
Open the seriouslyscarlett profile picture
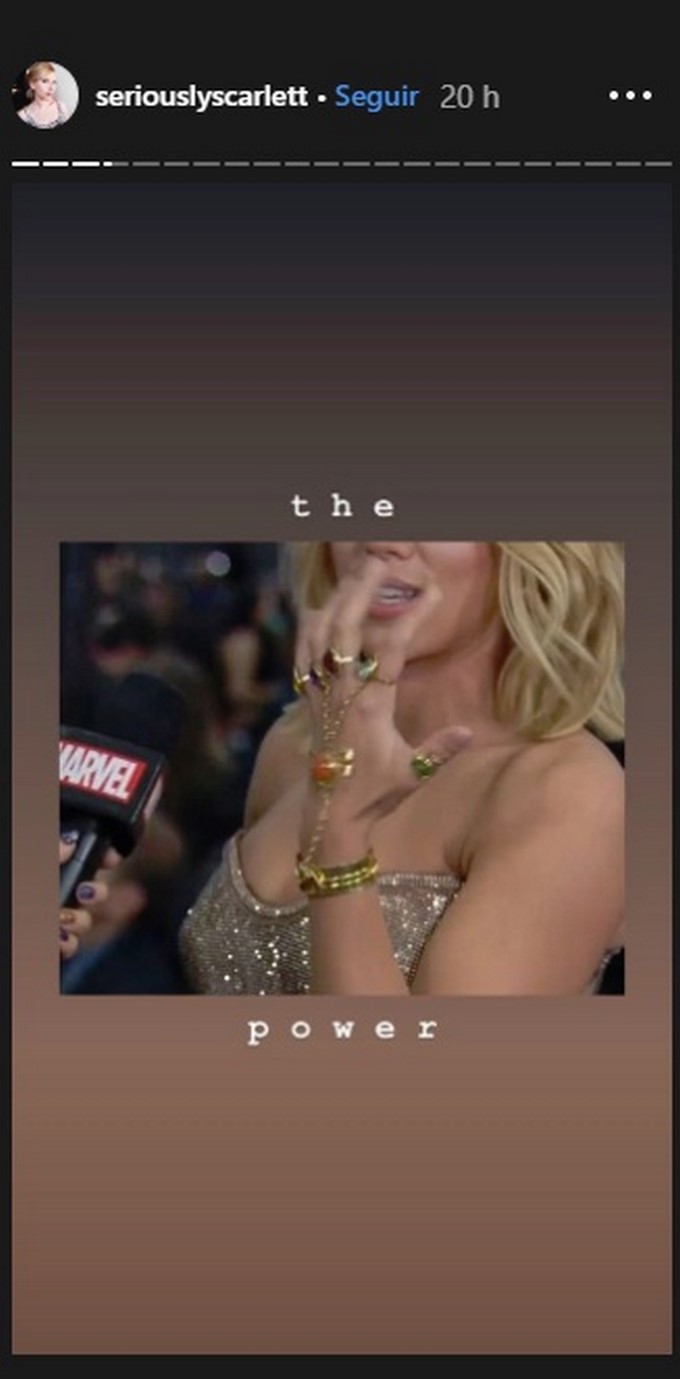pyautogui.click(x=45, y=96)
